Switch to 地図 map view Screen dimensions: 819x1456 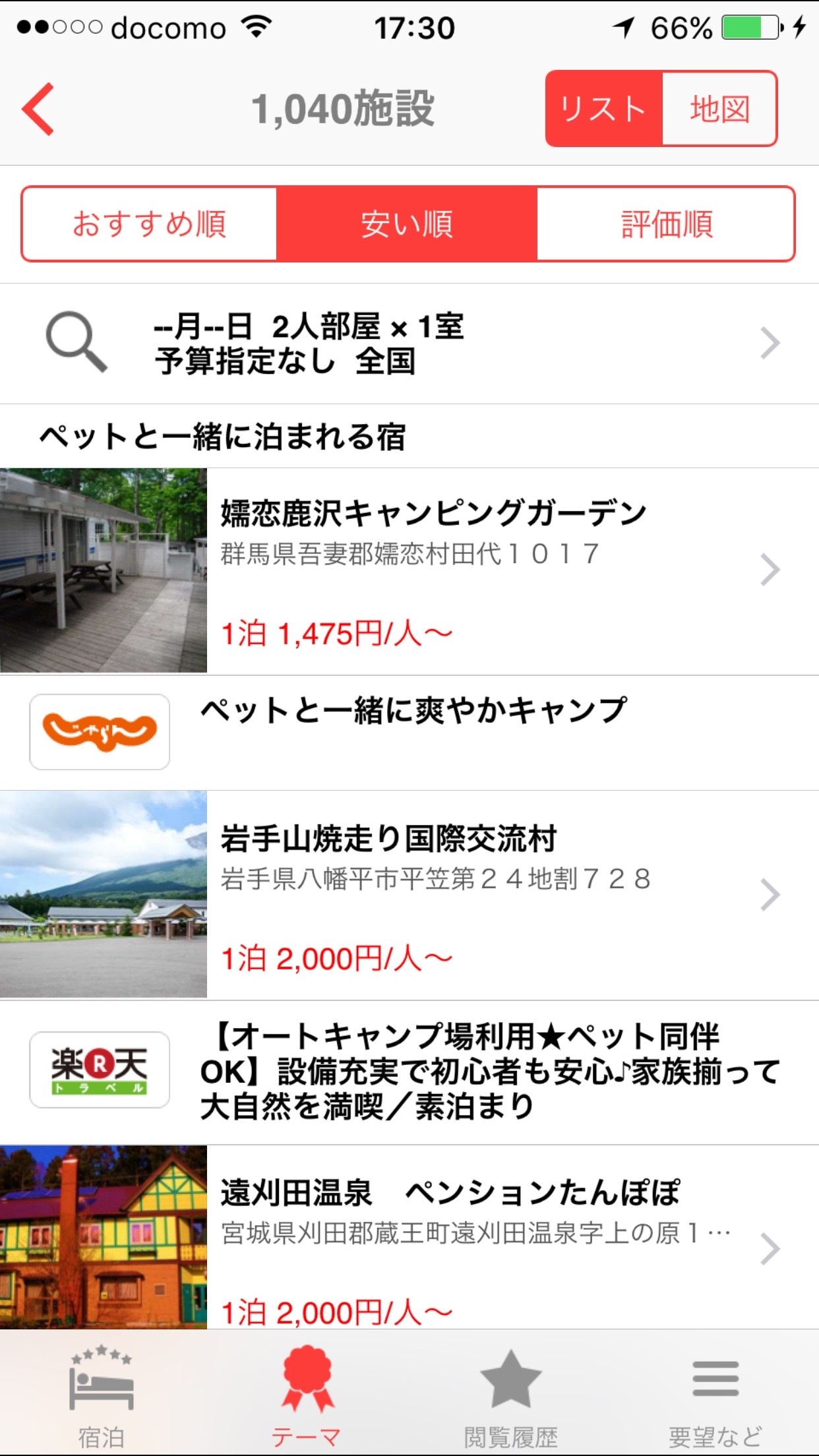[719, 109]
